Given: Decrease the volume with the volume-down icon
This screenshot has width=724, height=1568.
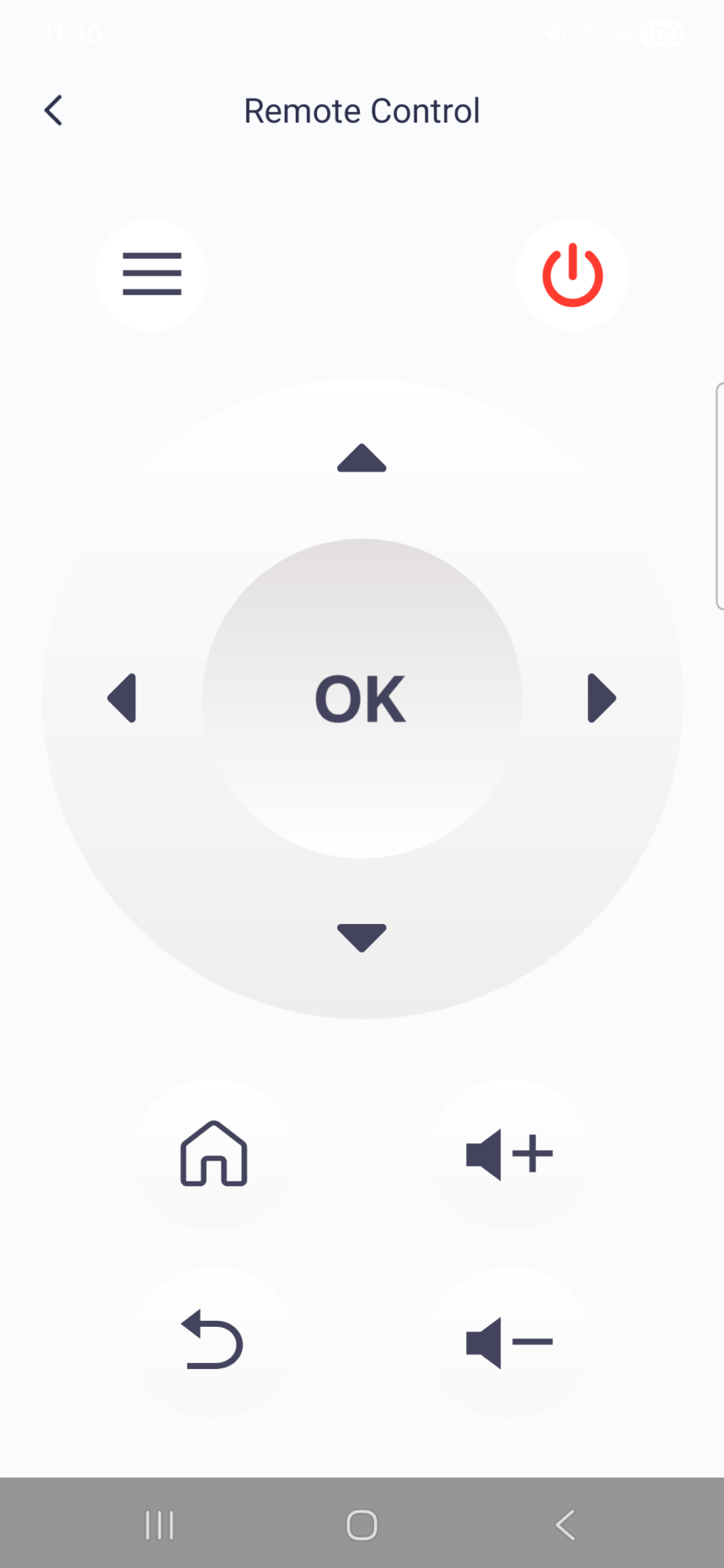Looking at the screenshot, I should tap(509, 1341).
